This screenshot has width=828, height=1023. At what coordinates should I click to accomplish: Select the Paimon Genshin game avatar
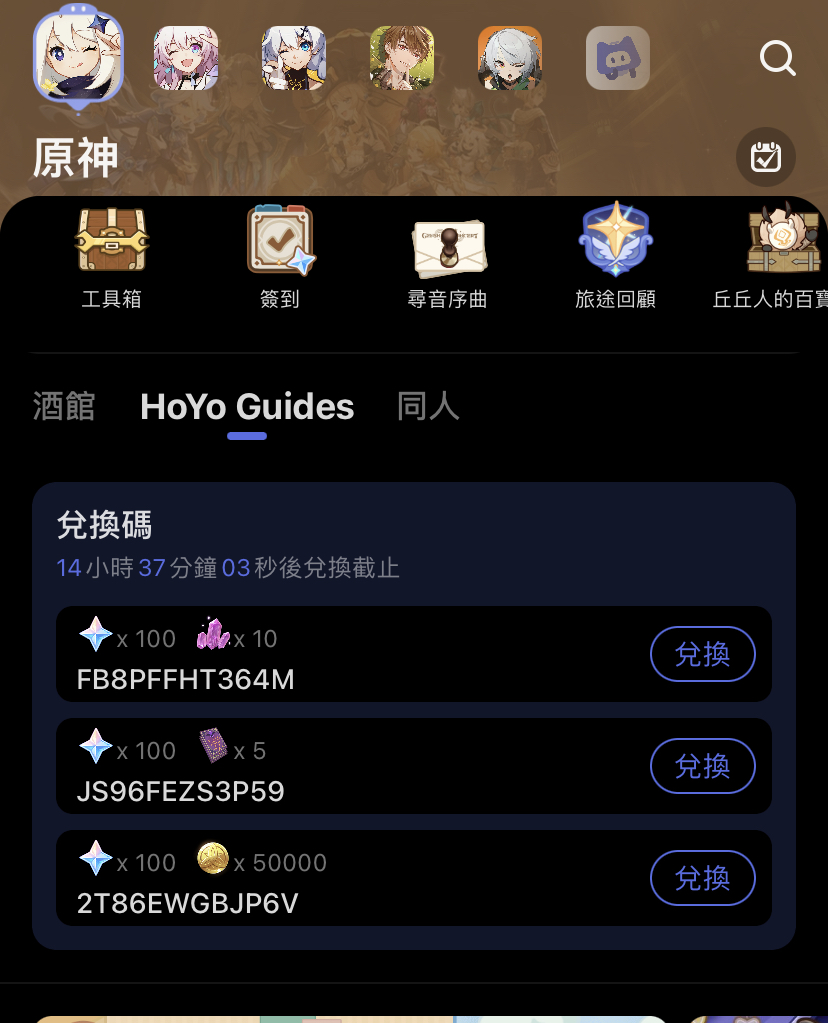[x=78, y=55]
